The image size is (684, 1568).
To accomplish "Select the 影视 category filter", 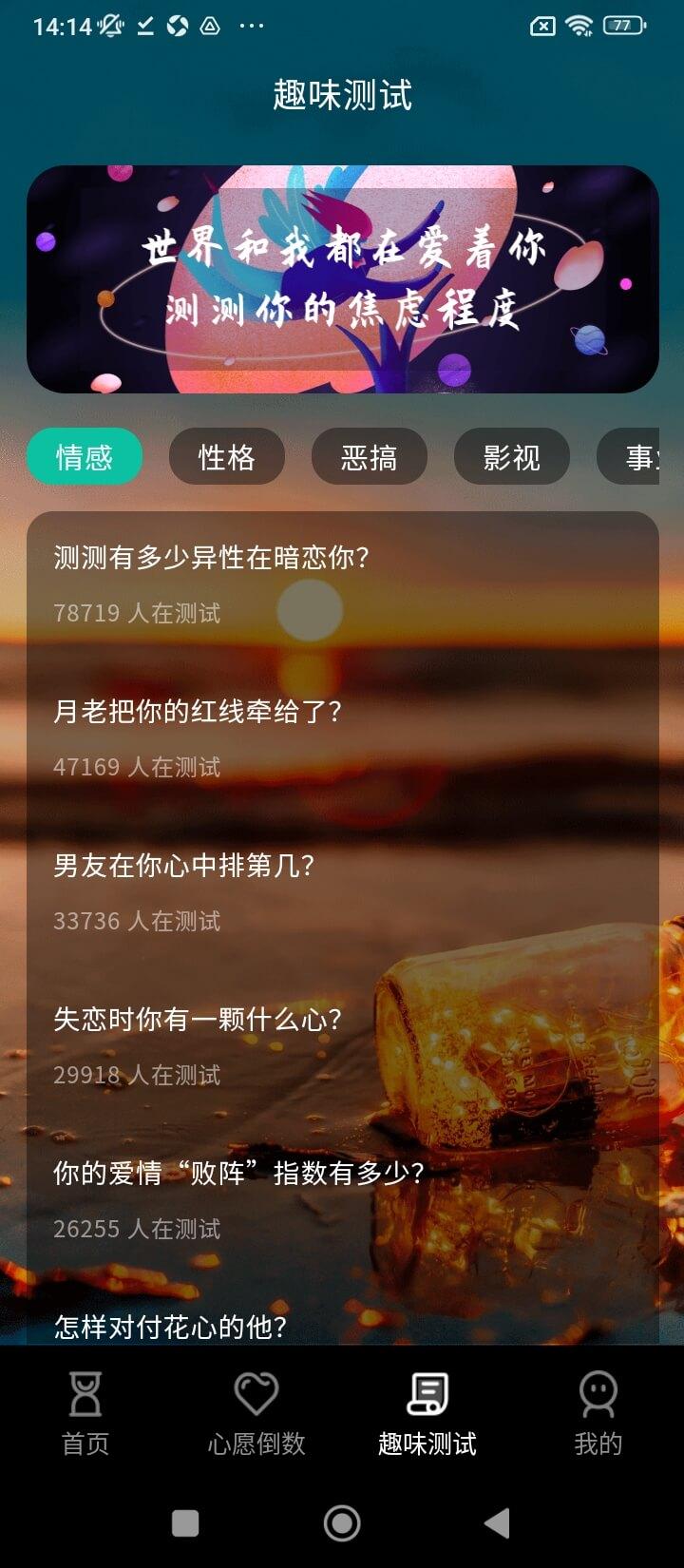I will coord(512,457).
